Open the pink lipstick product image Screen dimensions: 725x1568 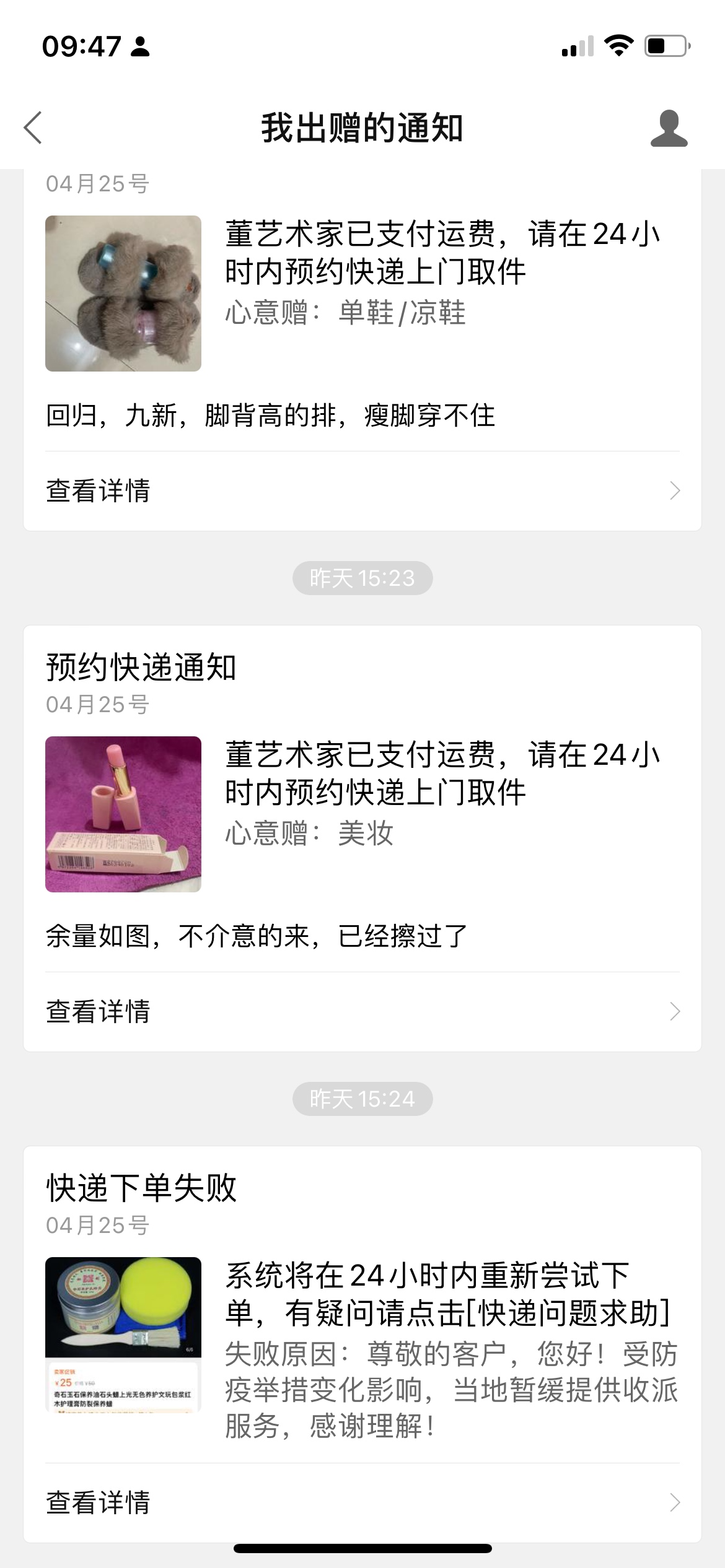(x=123, y=814)
